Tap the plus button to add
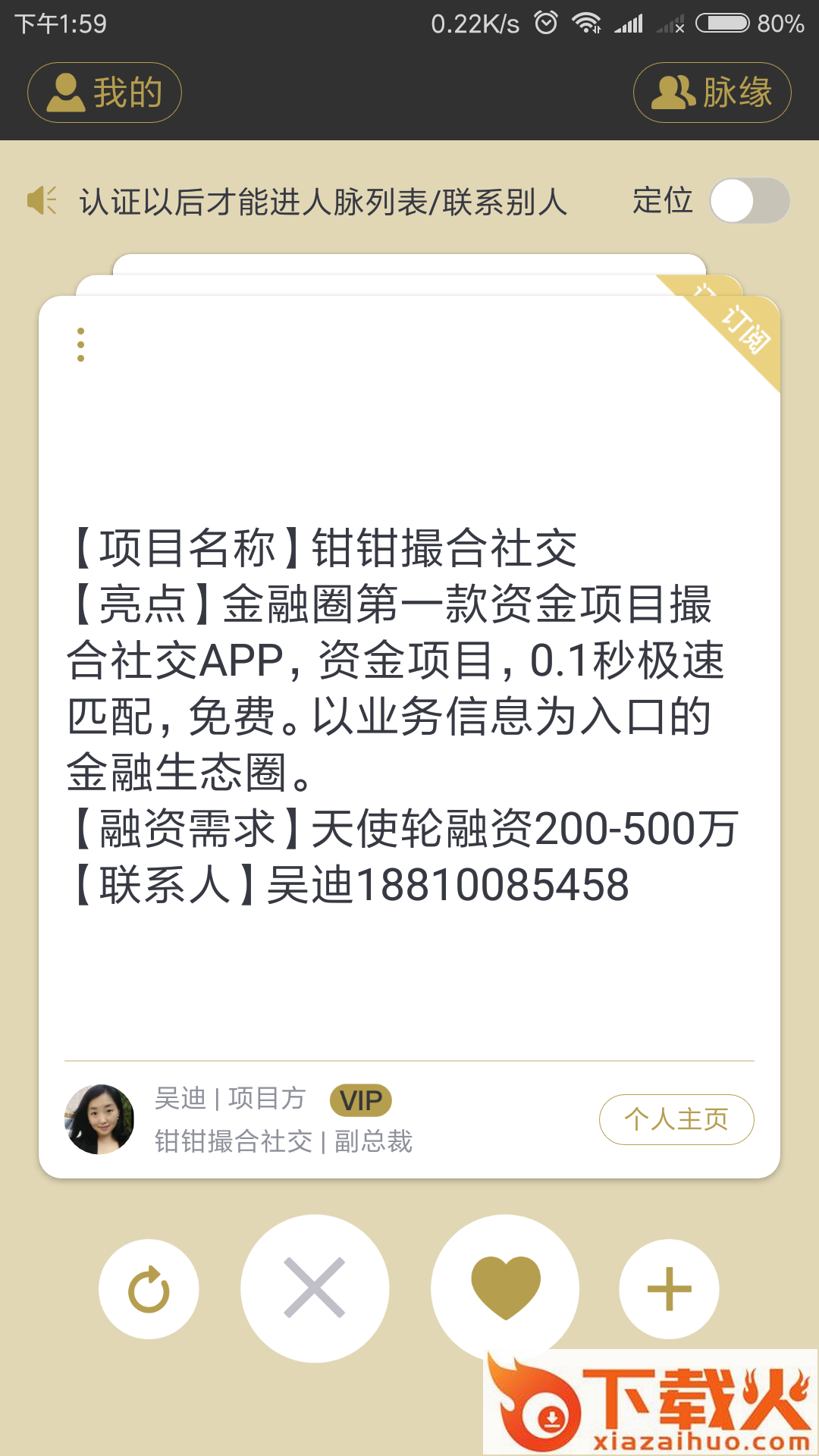Viewport: 819px width, 1456px height. coord(669,1289)
